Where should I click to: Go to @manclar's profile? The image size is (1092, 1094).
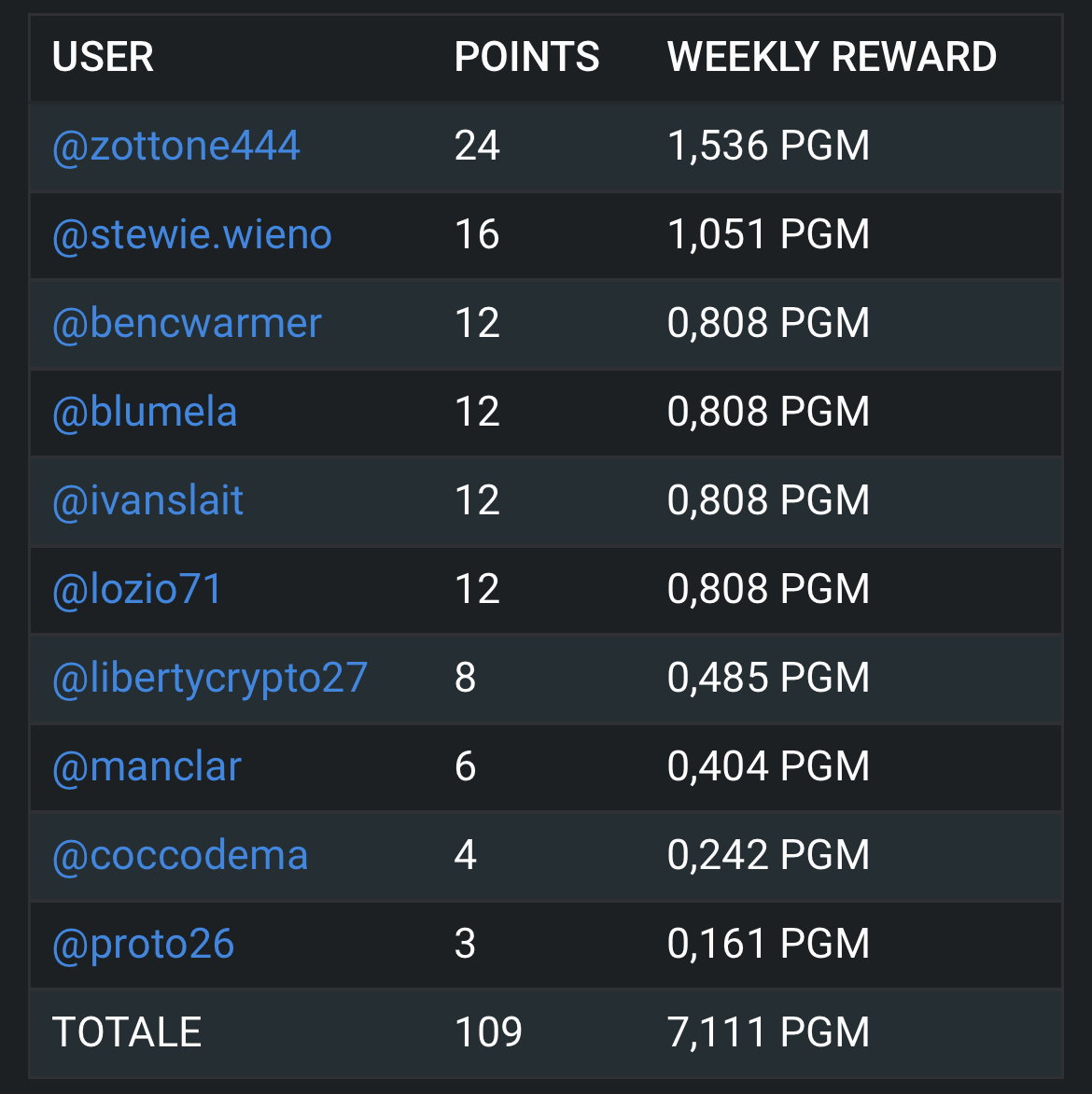(x=147, y=766)
